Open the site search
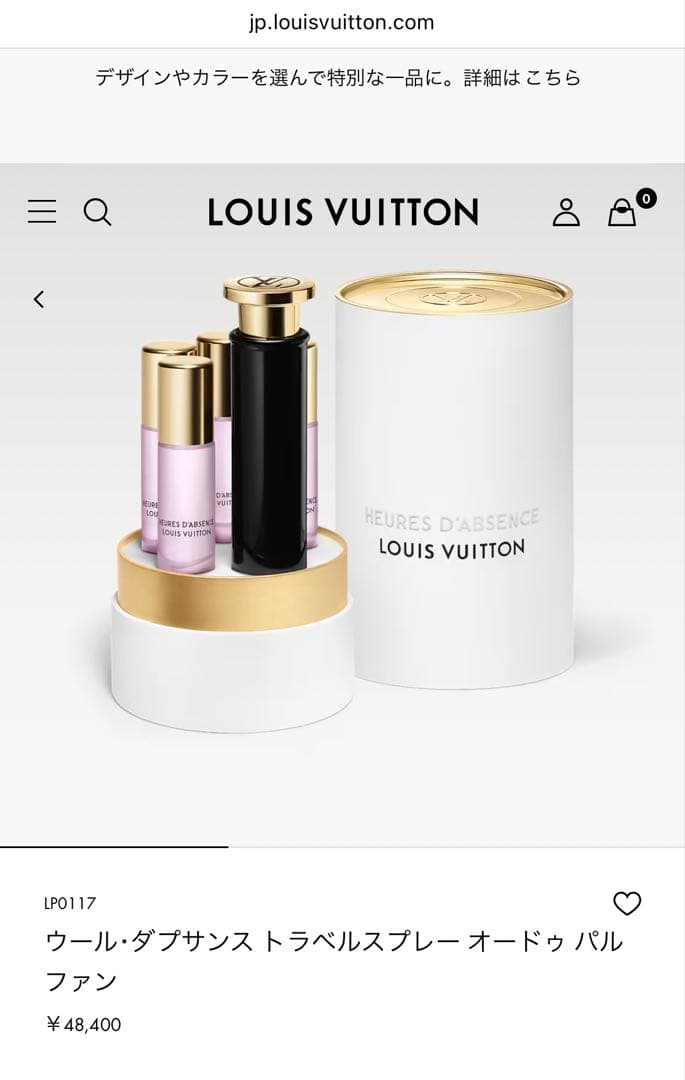This screenshot has width=685, height=1080. (x=97, y=212)
